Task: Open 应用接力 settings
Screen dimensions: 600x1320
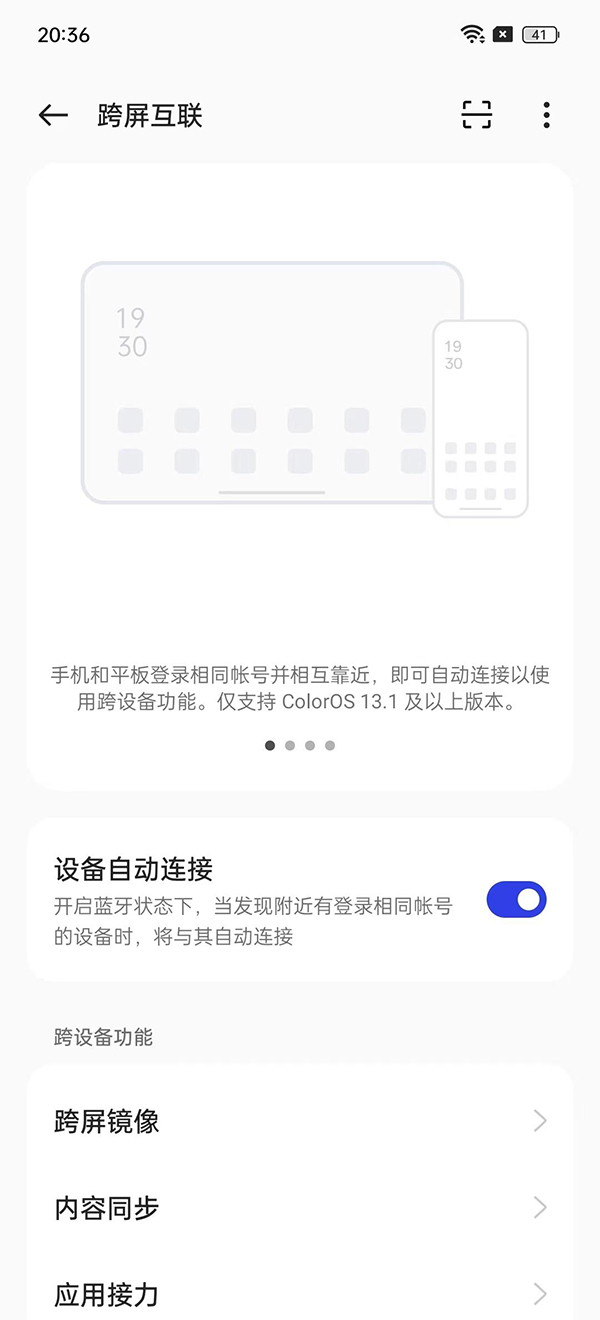Action: pos(300,1294)
